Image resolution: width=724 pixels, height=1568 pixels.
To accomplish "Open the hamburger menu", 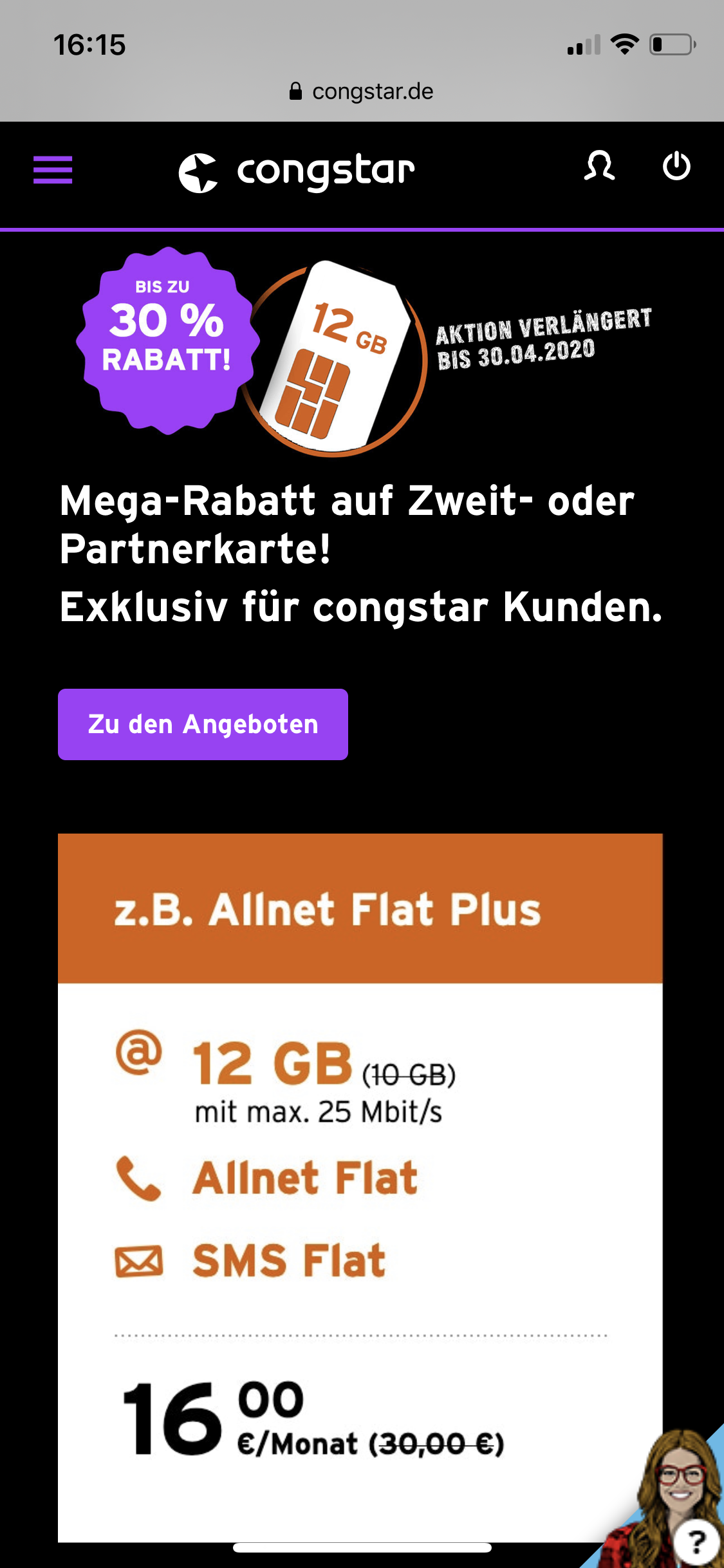I will [53, 170].
